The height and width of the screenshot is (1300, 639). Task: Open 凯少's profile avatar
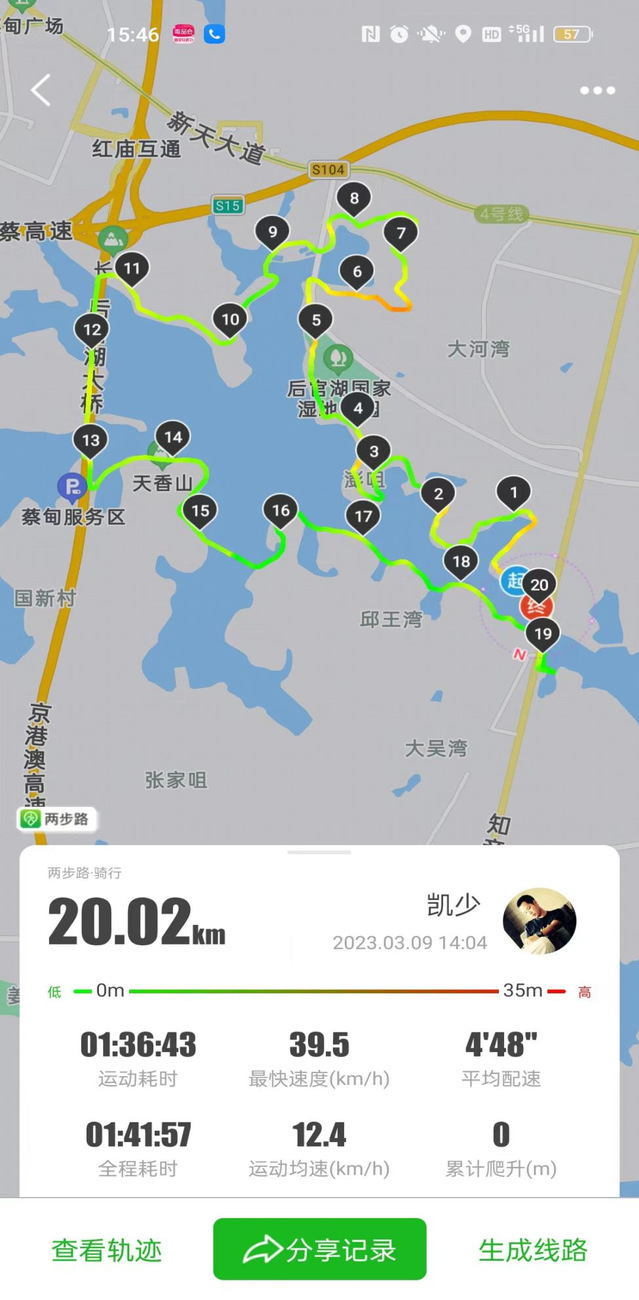(539, 921)
